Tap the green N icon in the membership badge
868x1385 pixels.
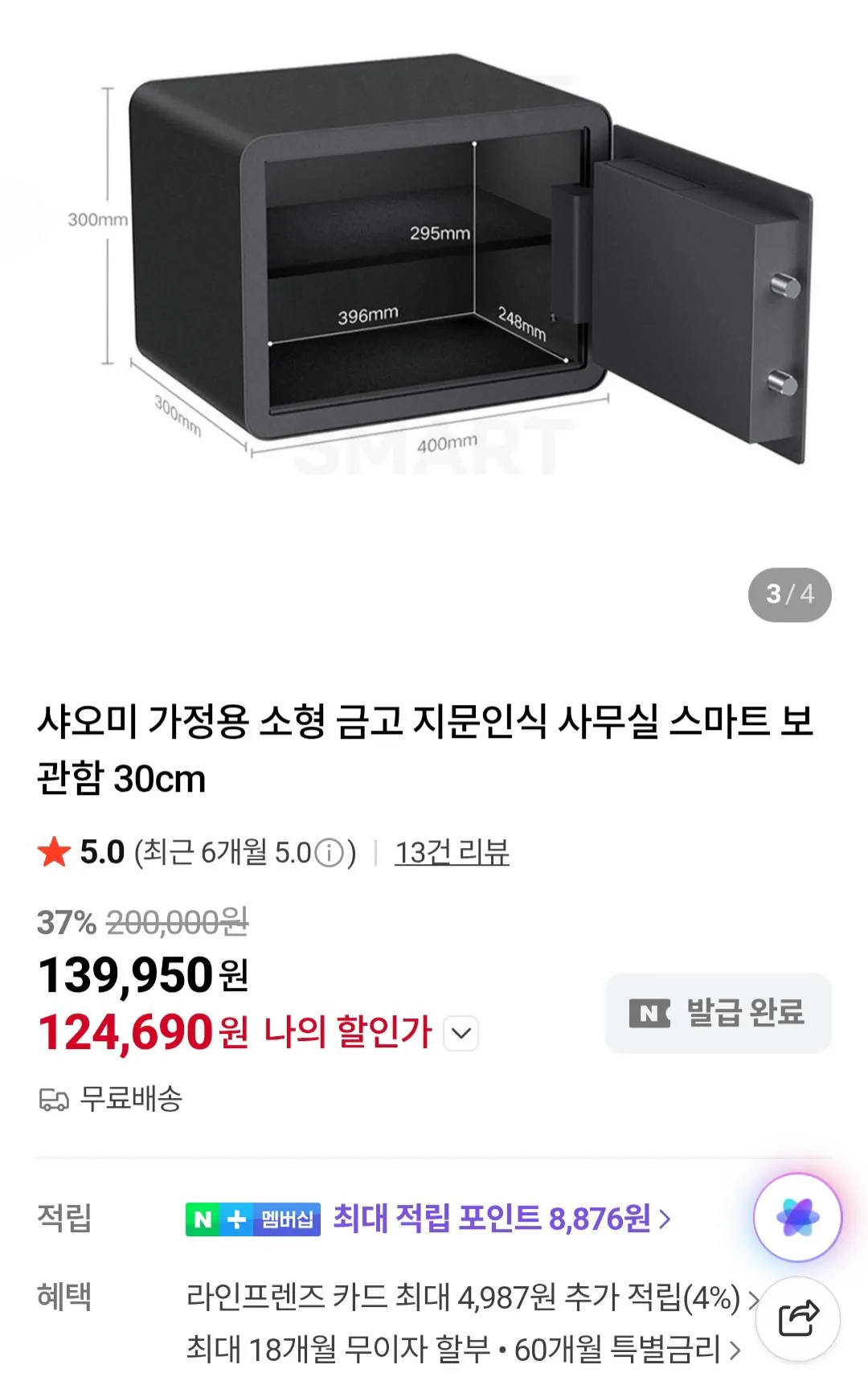[x=202, y=1220]
